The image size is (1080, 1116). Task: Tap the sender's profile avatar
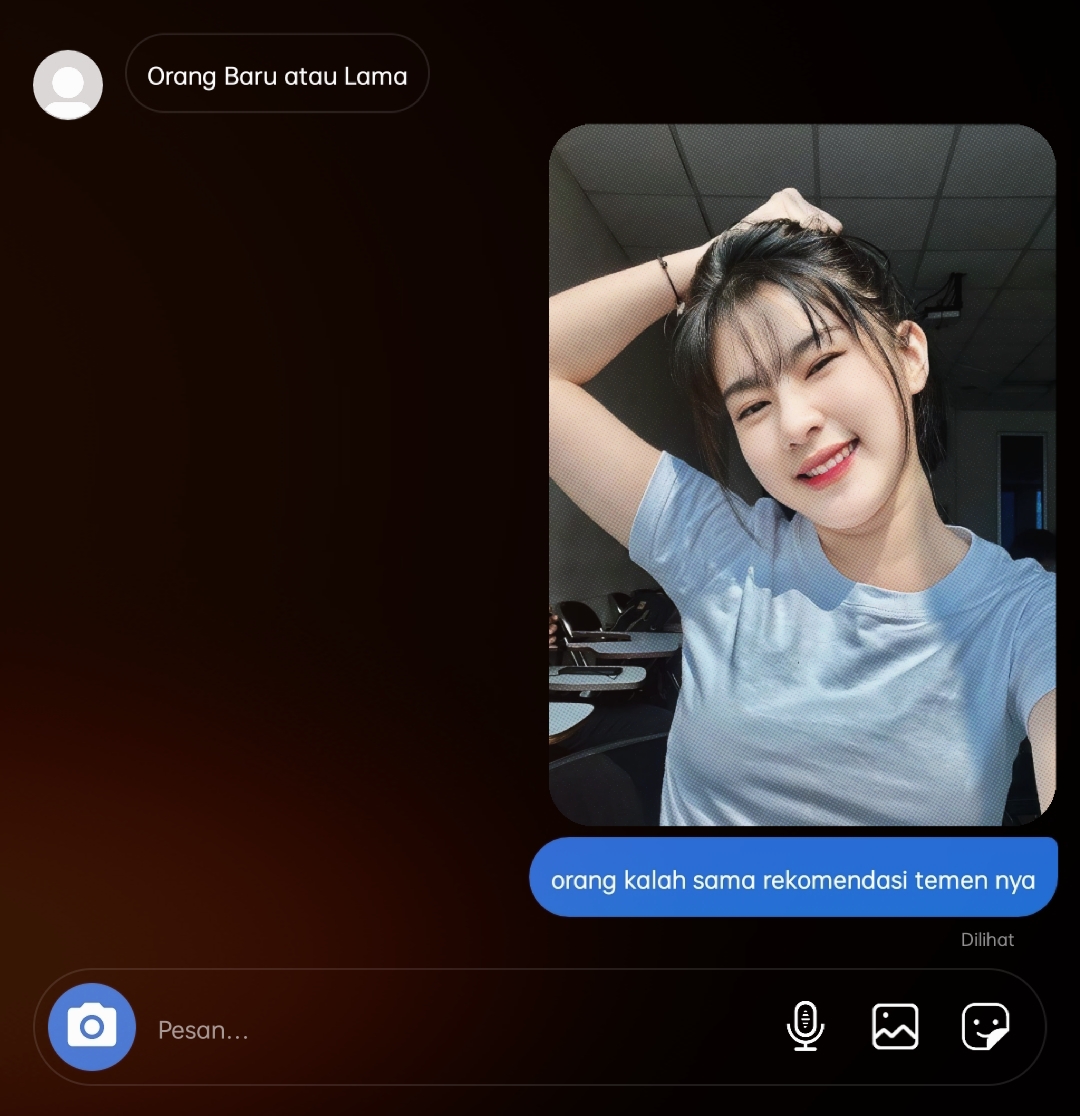point(68,85)
